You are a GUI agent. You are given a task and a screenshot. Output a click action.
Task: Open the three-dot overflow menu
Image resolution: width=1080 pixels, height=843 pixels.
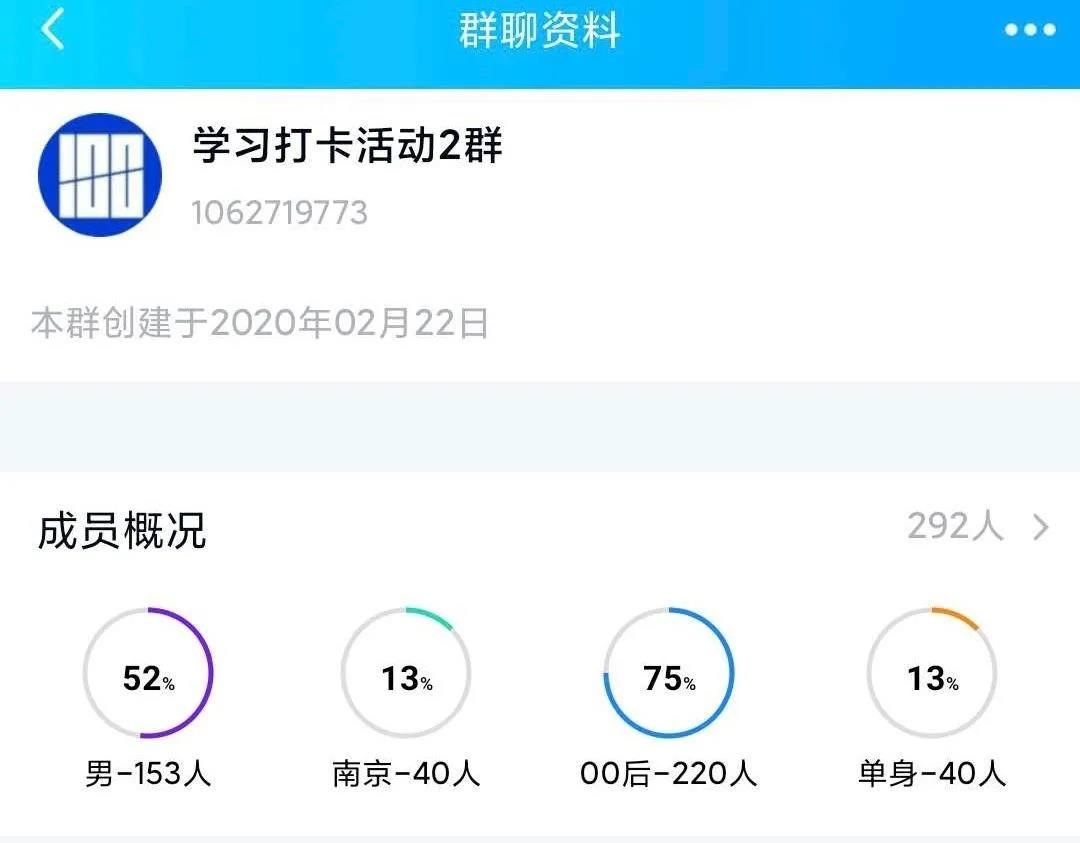coord(1029,30)
